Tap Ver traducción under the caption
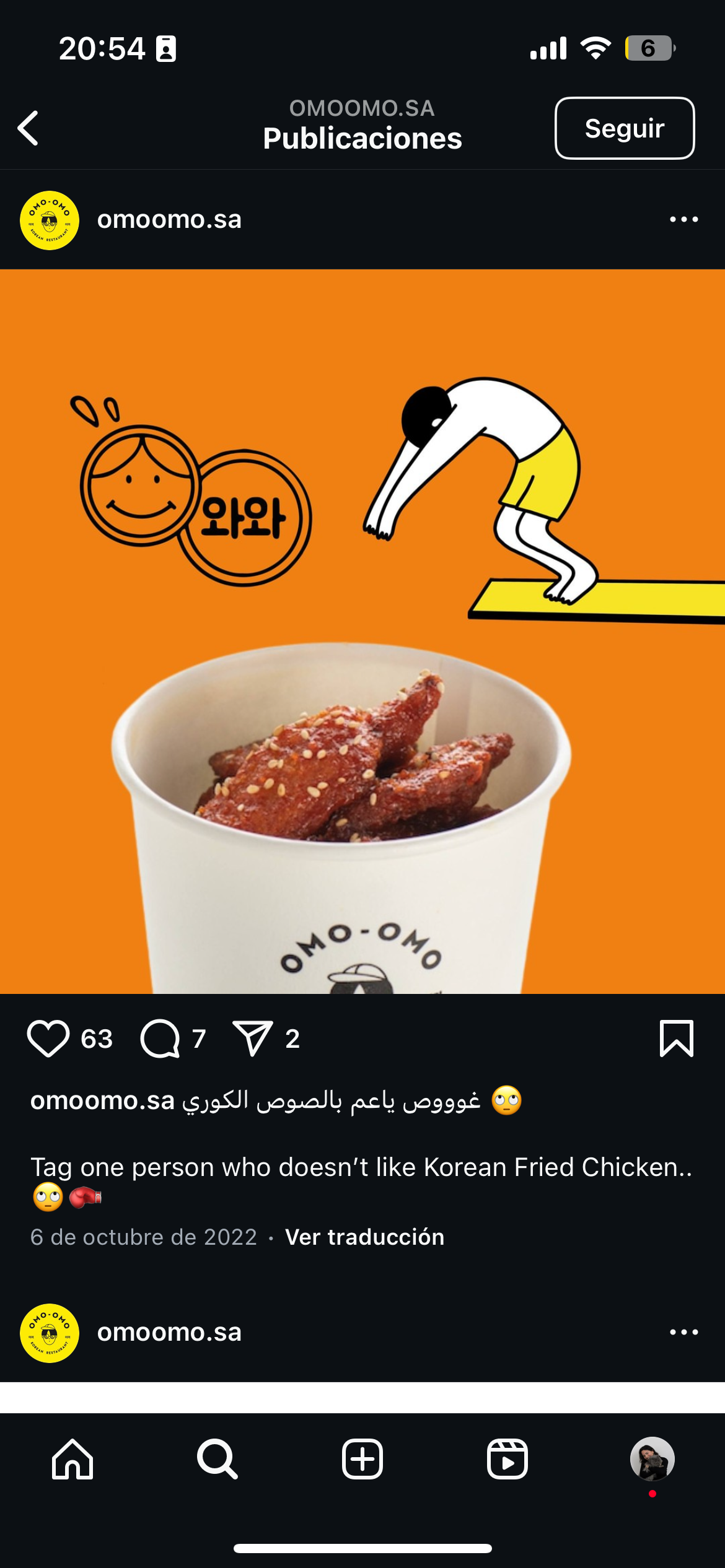725x1568 pixels. [364, 1237]
